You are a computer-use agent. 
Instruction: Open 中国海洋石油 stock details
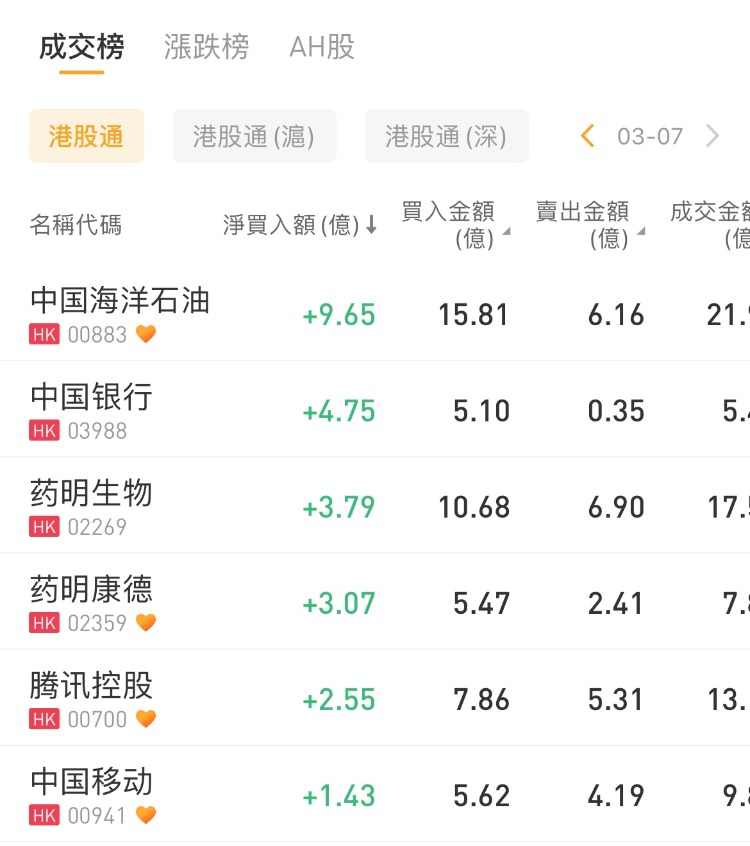(120, 312)
